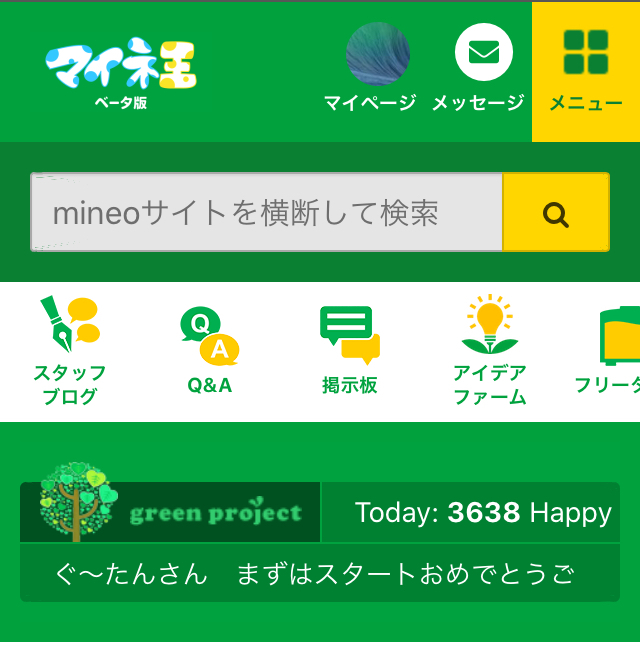
Task: Open the フリータンク section
Action: pyautogui.click(x=612, y=351)
